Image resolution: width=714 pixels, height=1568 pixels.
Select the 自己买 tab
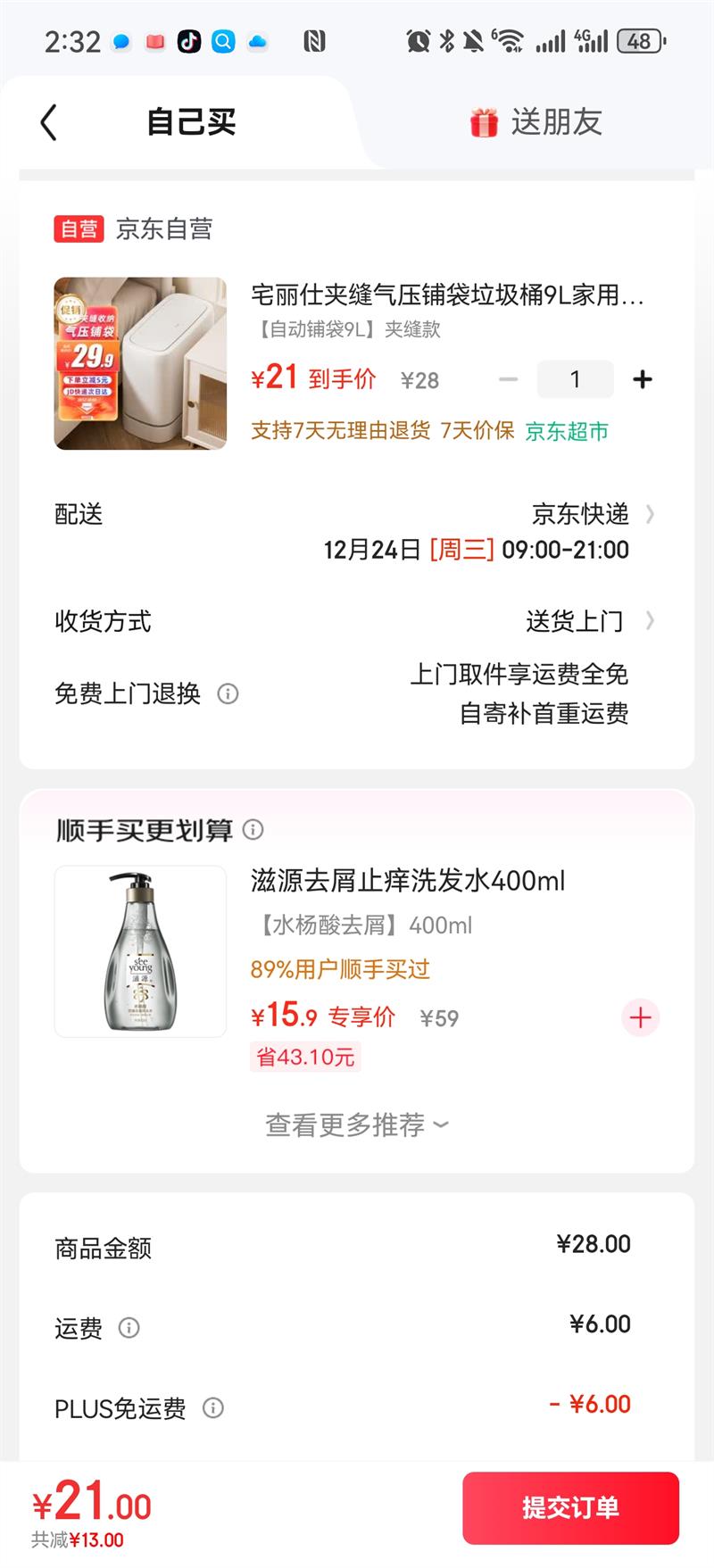click(191, 122)
